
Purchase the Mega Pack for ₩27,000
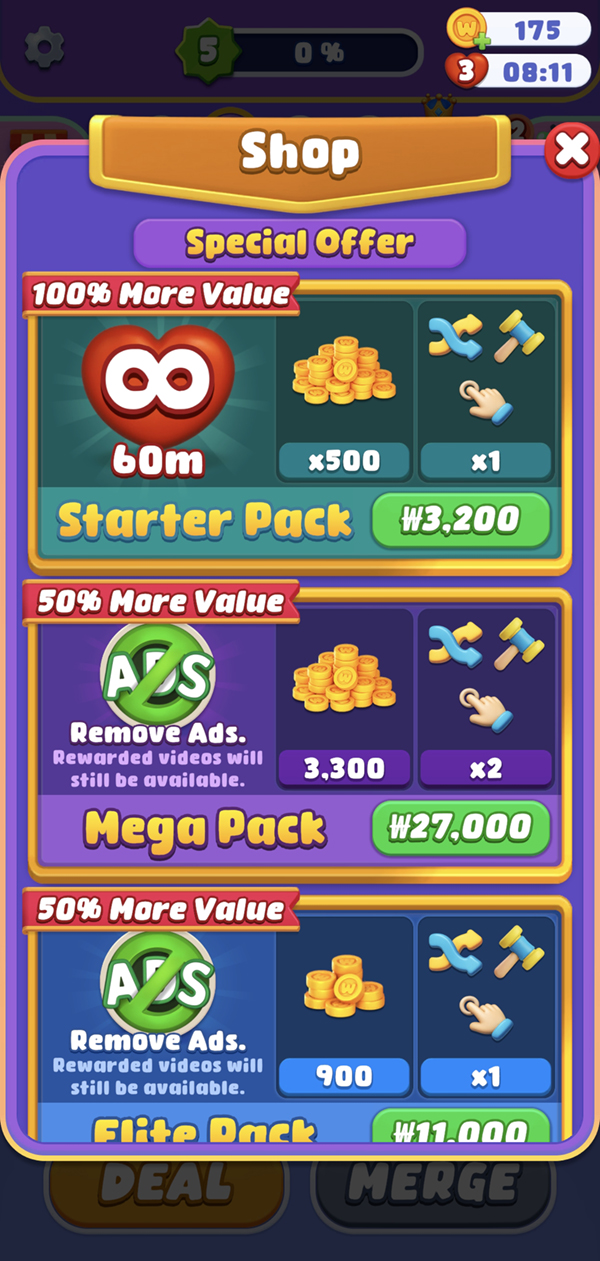coord(460,827)
